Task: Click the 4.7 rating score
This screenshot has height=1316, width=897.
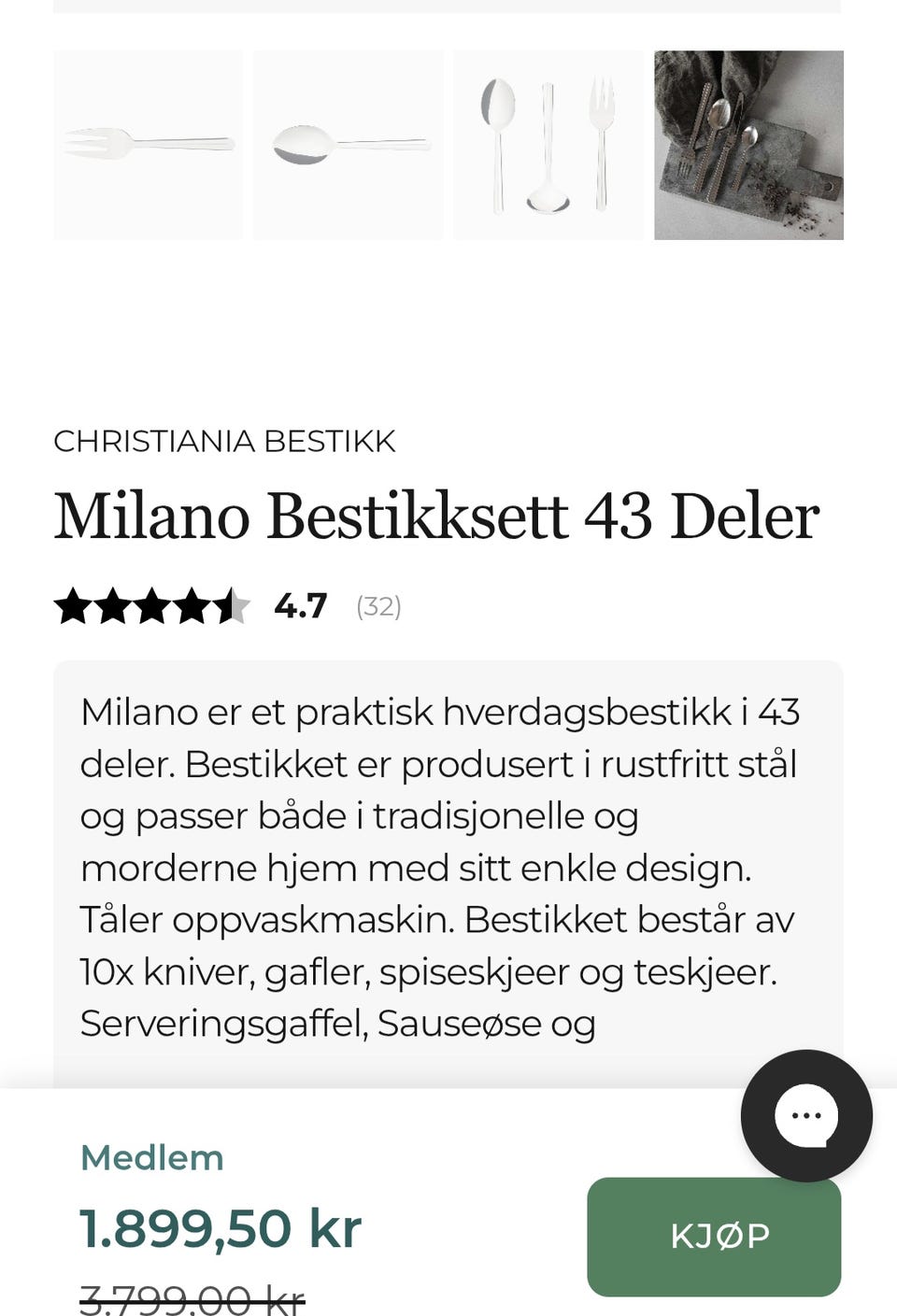Action: pyautogui.click(x=299, y=605)
